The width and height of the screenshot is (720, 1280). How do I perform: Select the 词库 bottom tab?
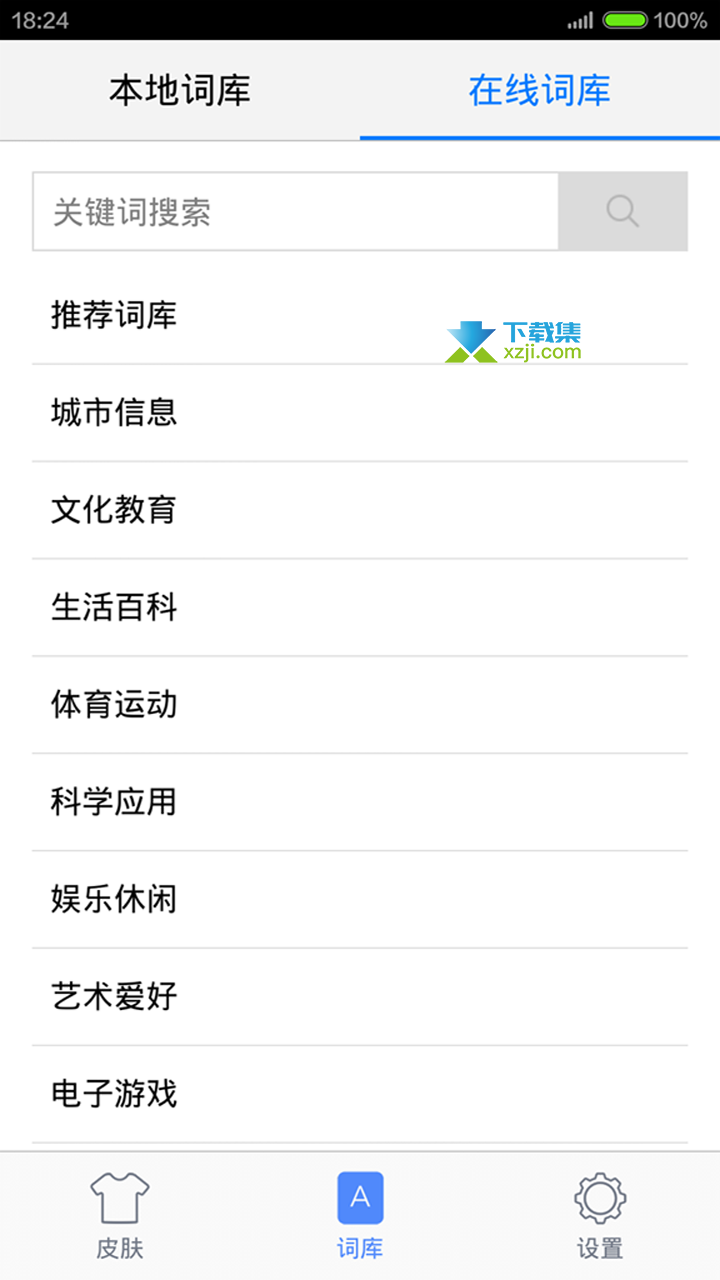360,1216
